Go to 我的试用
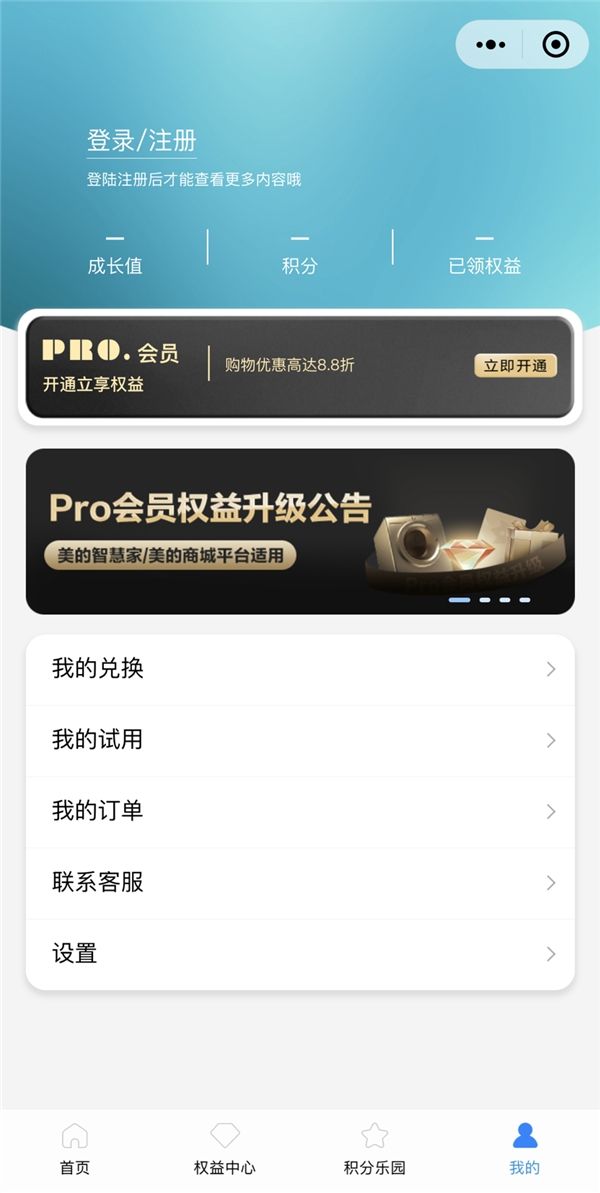 (x=300, y=740)
